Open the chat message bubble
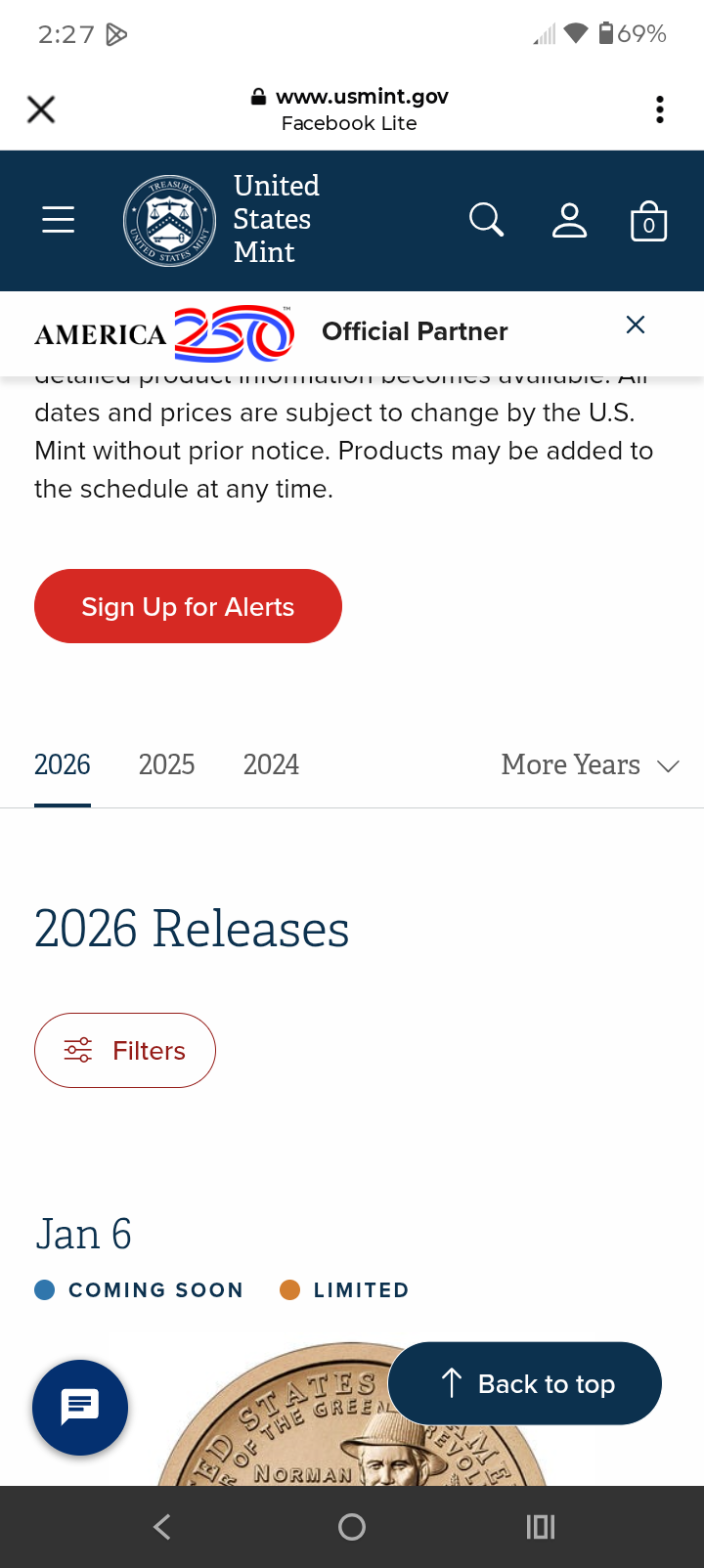 pyautogui.click(x=79, y=1408)
